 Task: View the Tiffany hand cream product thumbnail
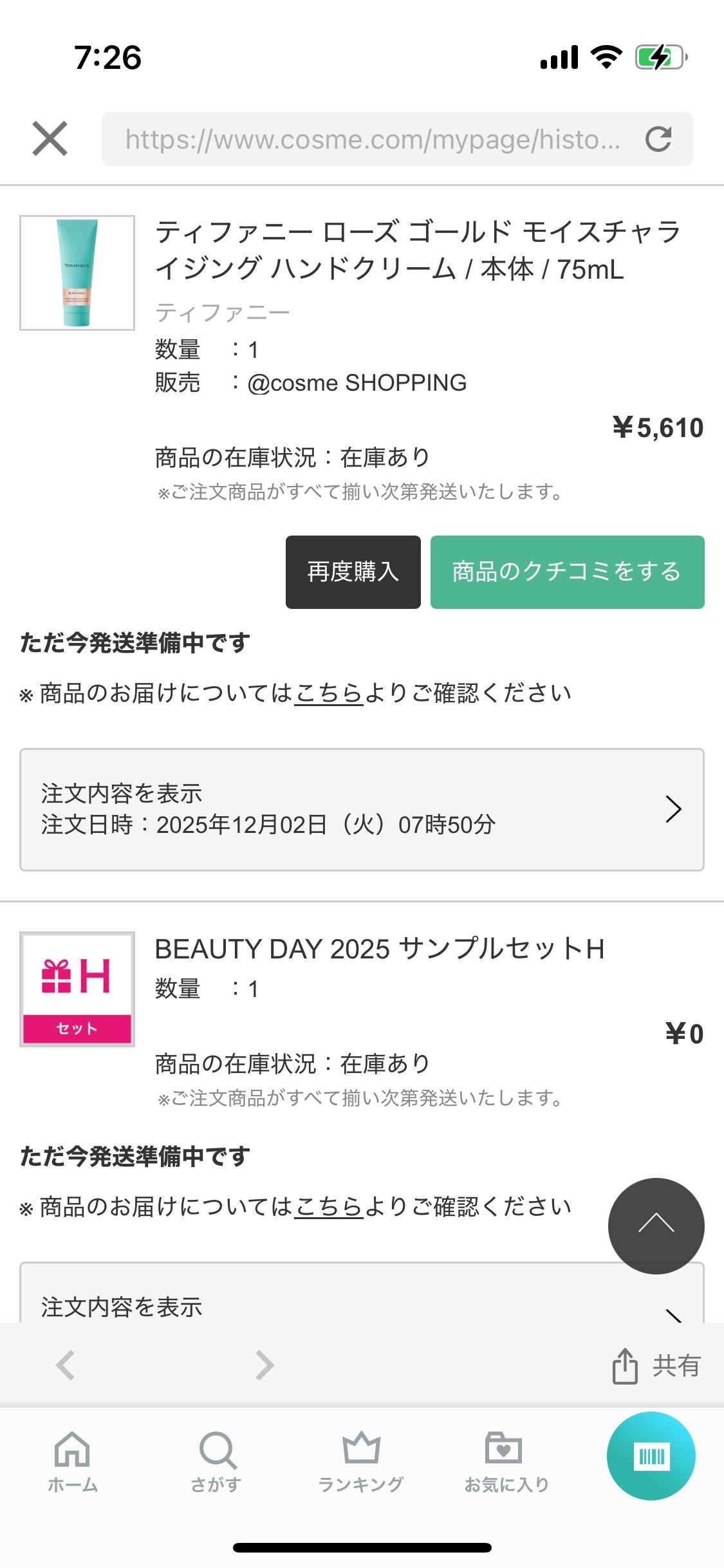tap(77, 274)
